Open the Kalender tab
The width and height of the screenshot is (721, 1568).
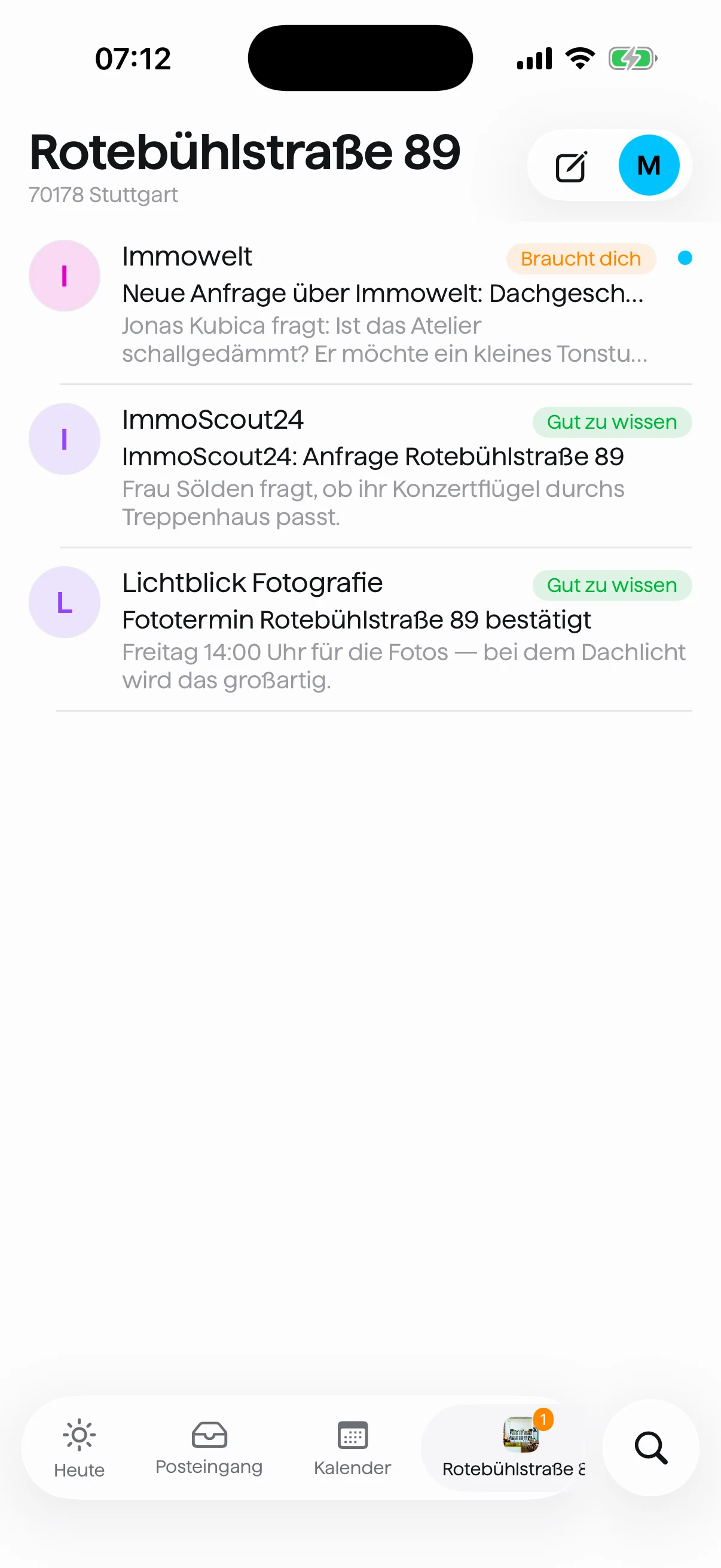point(352,1448)
